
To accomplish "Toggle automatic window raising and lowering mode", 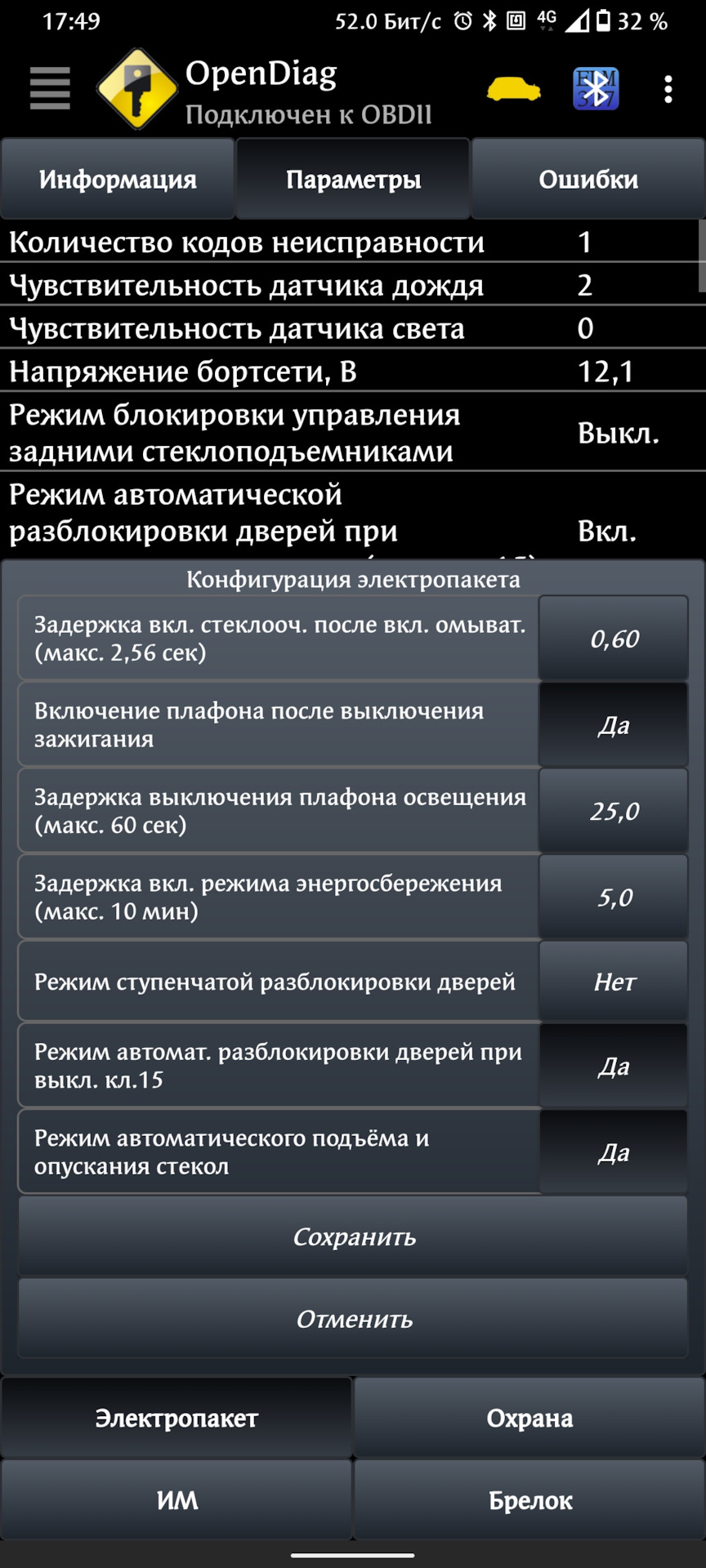I will tap(614, 1152).
